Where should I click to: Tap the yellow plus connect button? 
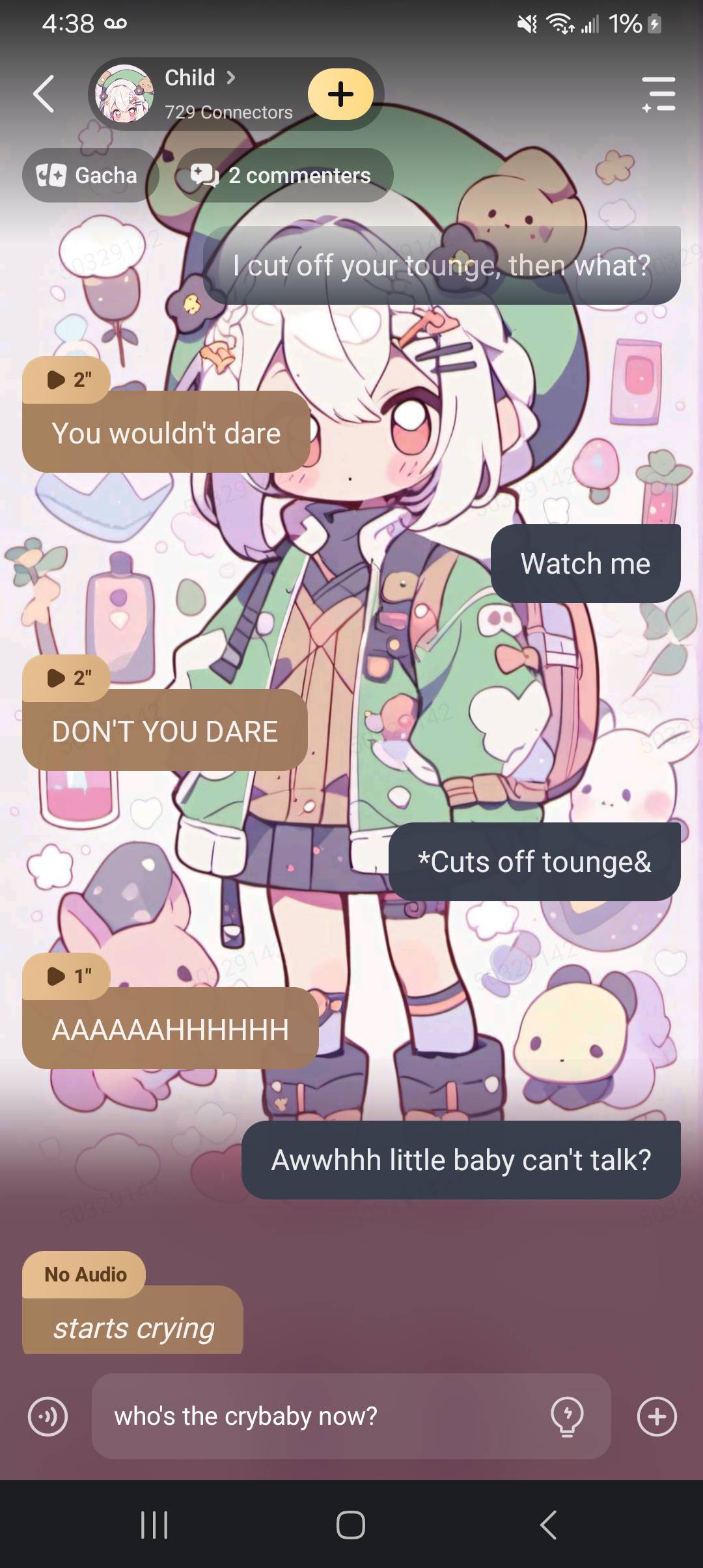point(340,94)
